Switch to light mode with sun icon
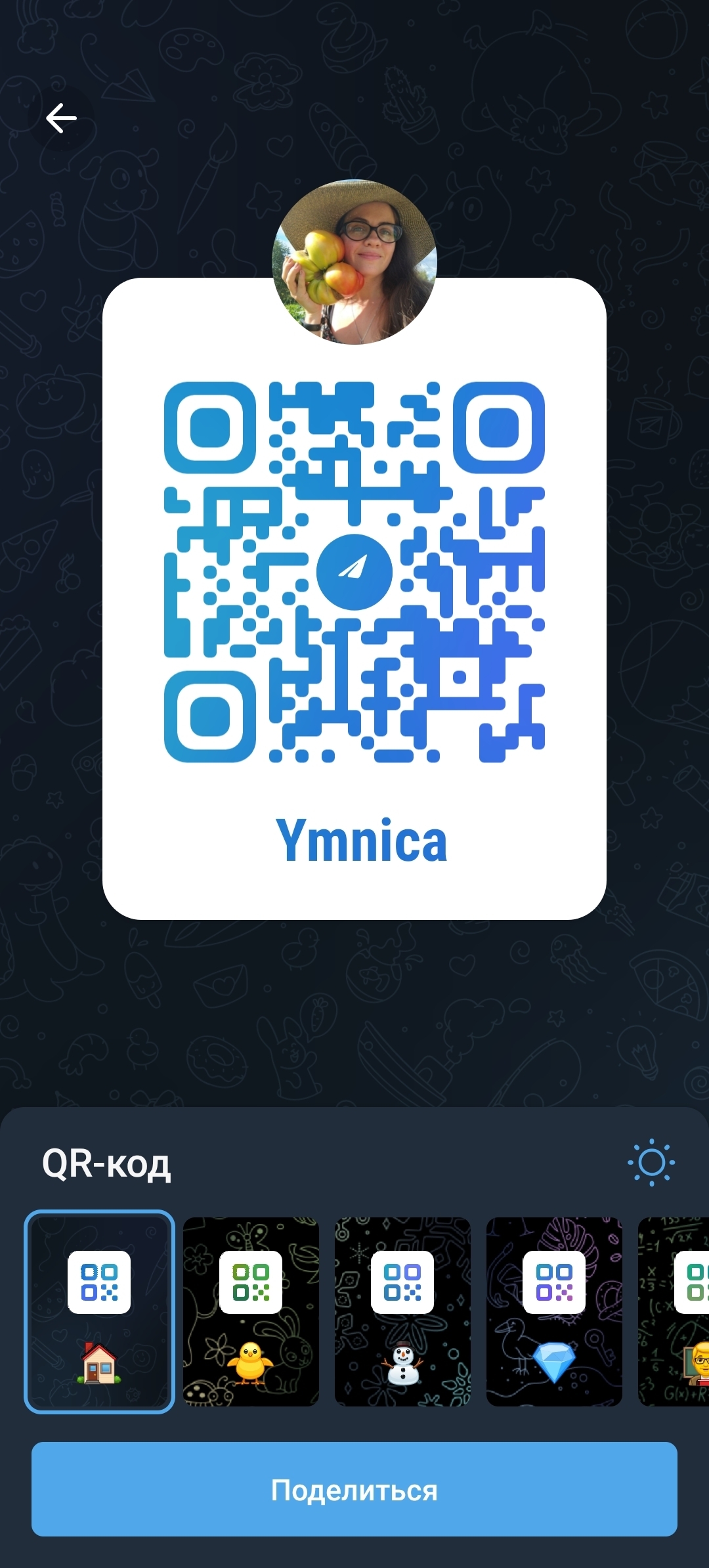The width and height of the screenshot is (709, 1568). [x=651, y=1162]
